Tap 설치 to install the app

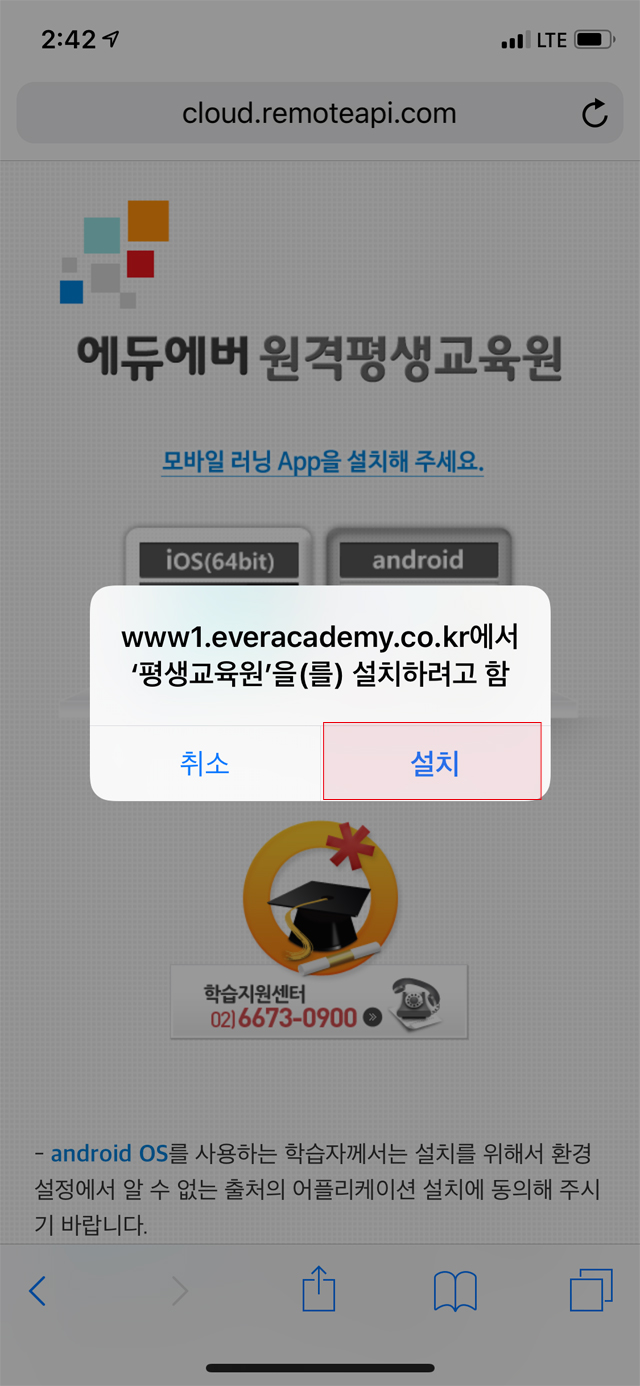(x=433, y=763)
